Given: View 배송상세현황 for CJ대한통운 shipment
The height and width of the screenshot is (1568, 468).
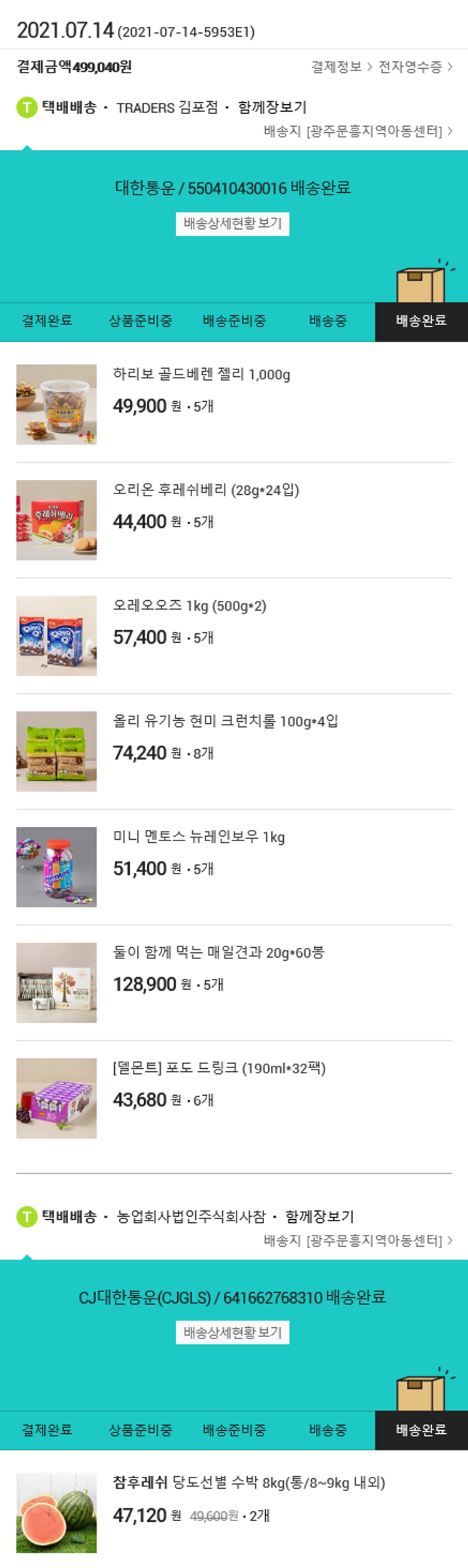Looking at the screenshot, I should click(233, 1333).
